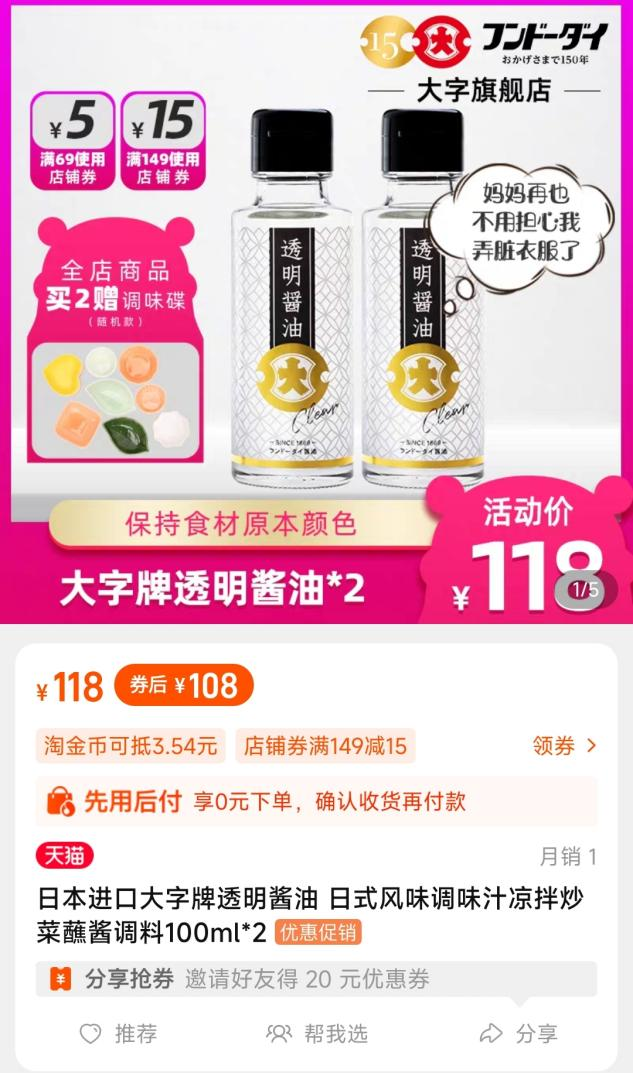633x1073 pixels.
Task: Open the product image gallery
Action: point(316,312)
